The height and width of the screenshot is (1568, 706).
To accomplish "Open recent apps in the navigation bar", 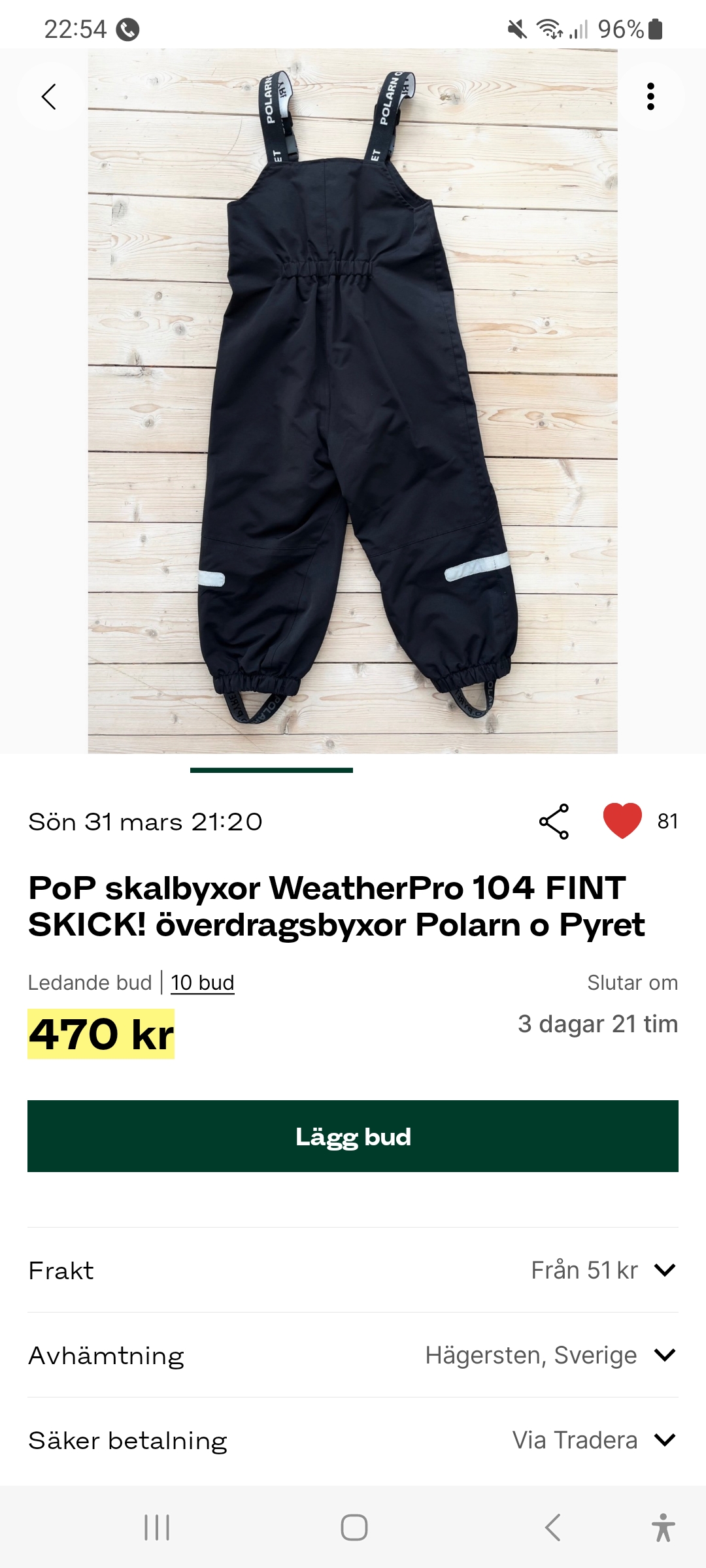I will pyautogui.click(x=157, y=1527).
